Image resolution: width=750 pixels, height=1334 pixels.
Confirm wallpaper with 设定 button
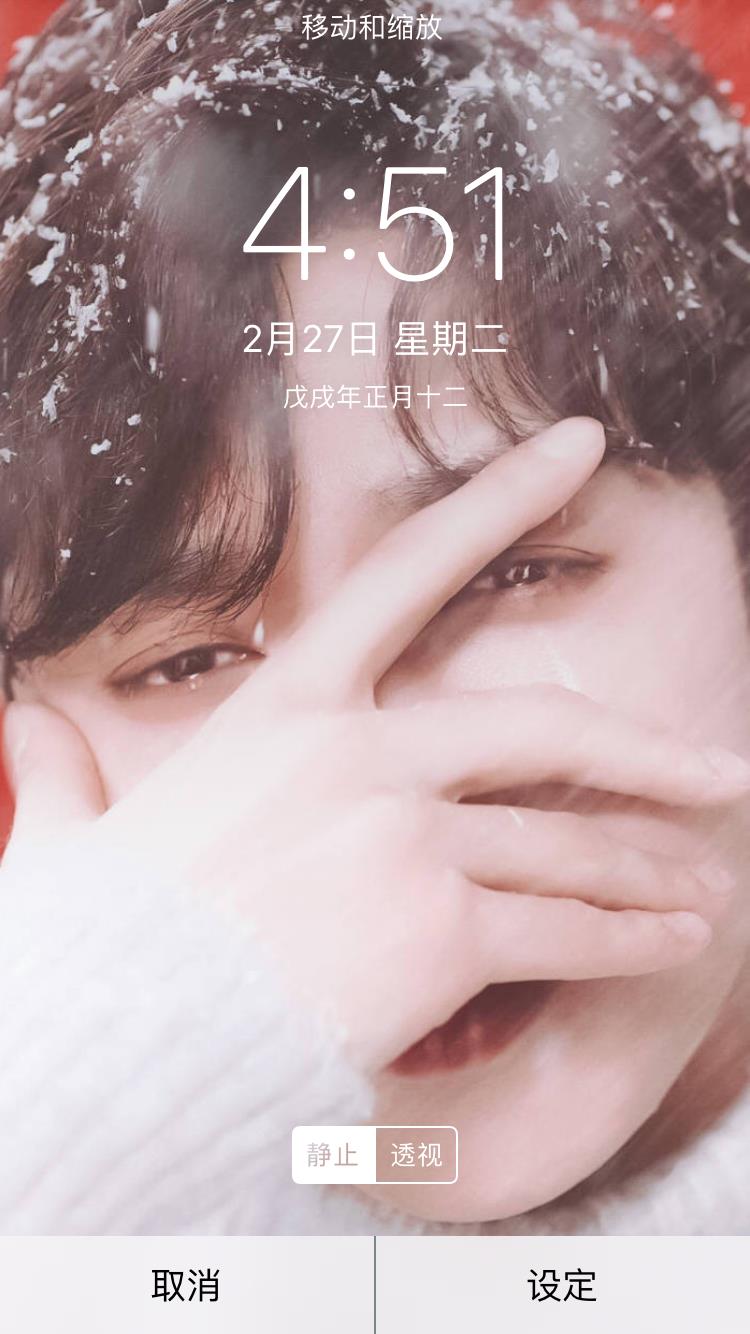(x=563, y=1285)
